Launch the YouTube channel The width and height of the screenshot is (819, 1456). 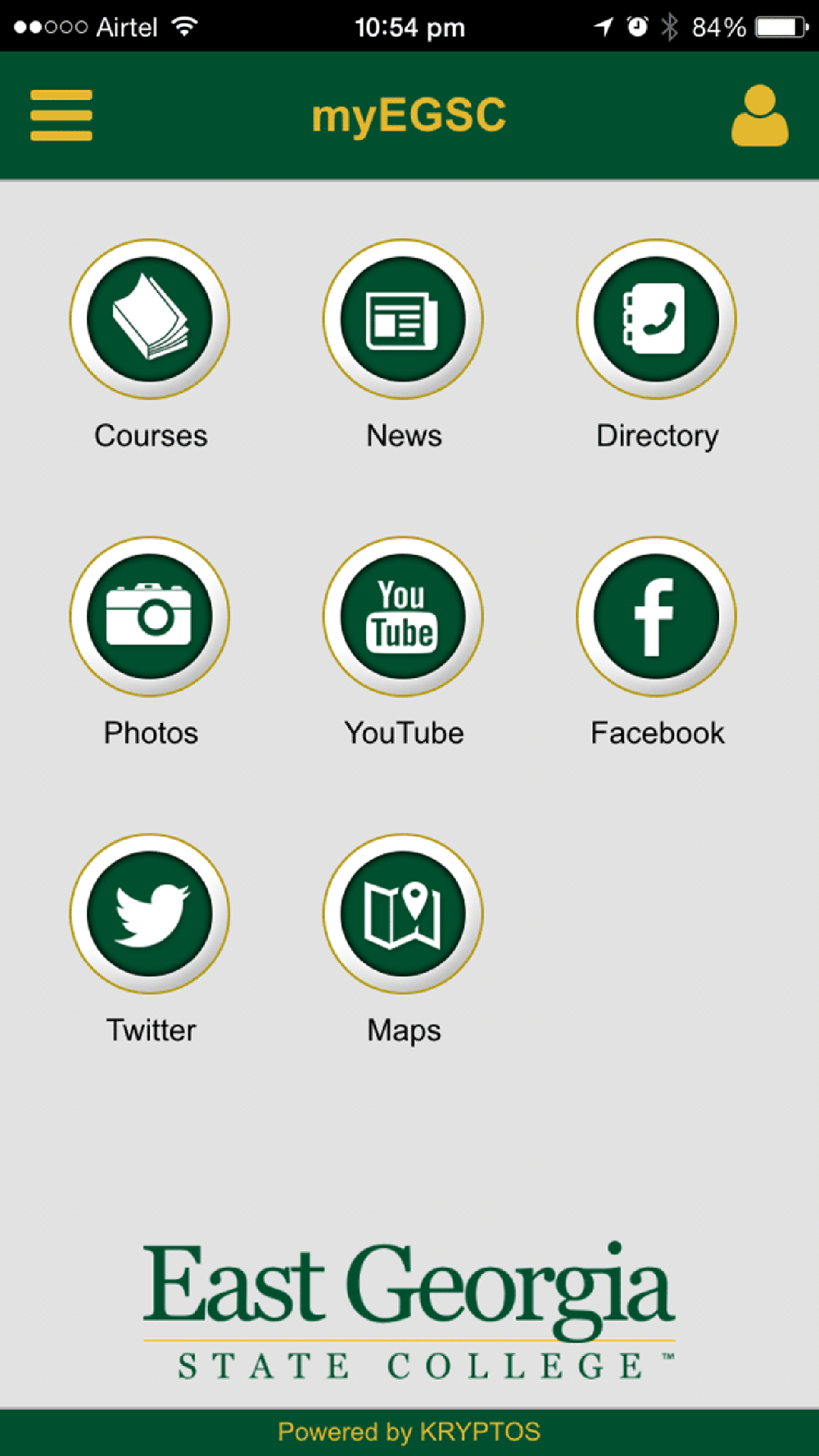tap(403, 617)
